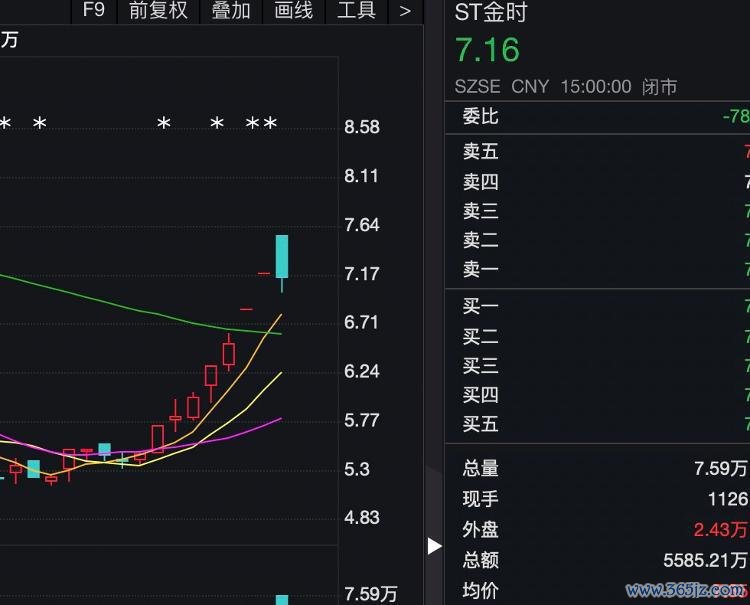Open the F9 deep data view

[x=93, y=11]
